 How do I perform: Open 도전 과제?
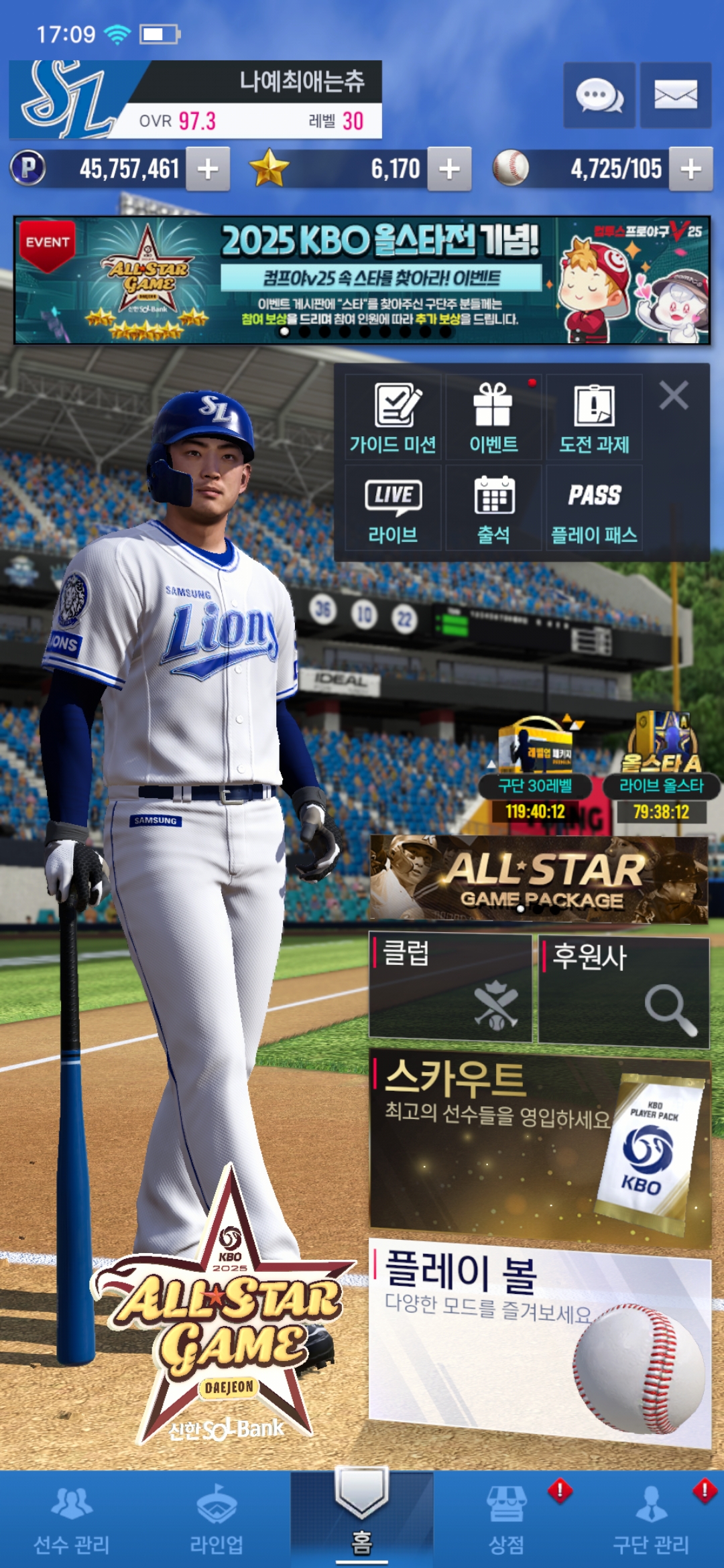click(x=594, y=417)
